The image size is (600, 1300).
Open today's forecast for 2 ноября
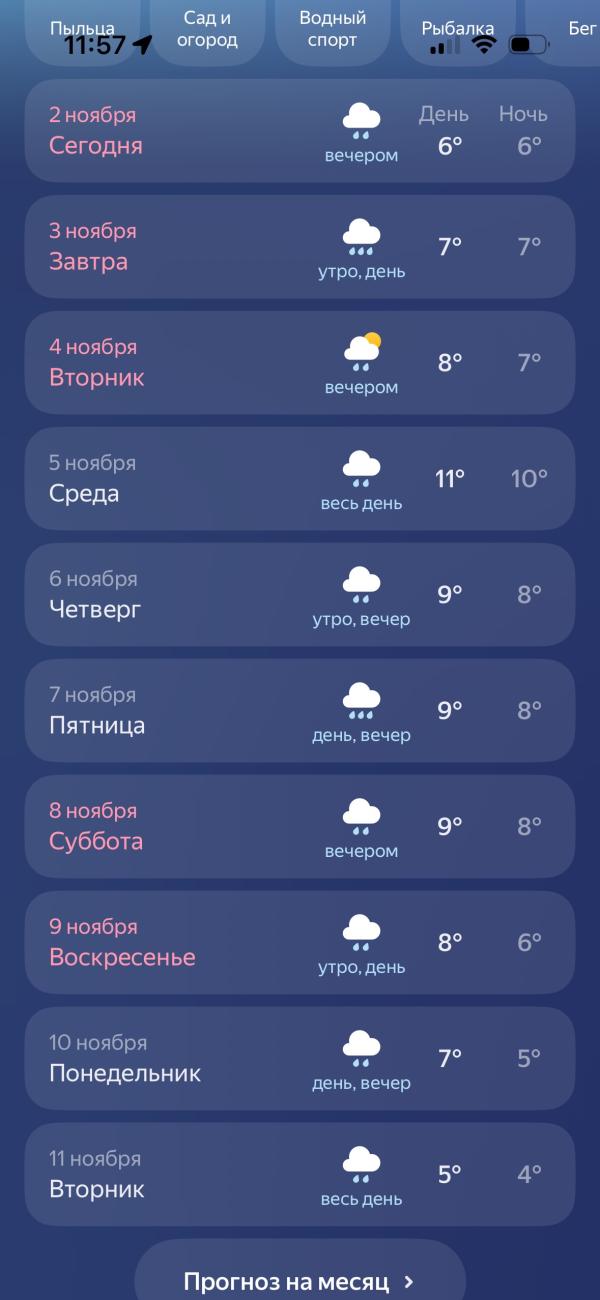pos(300,131)
